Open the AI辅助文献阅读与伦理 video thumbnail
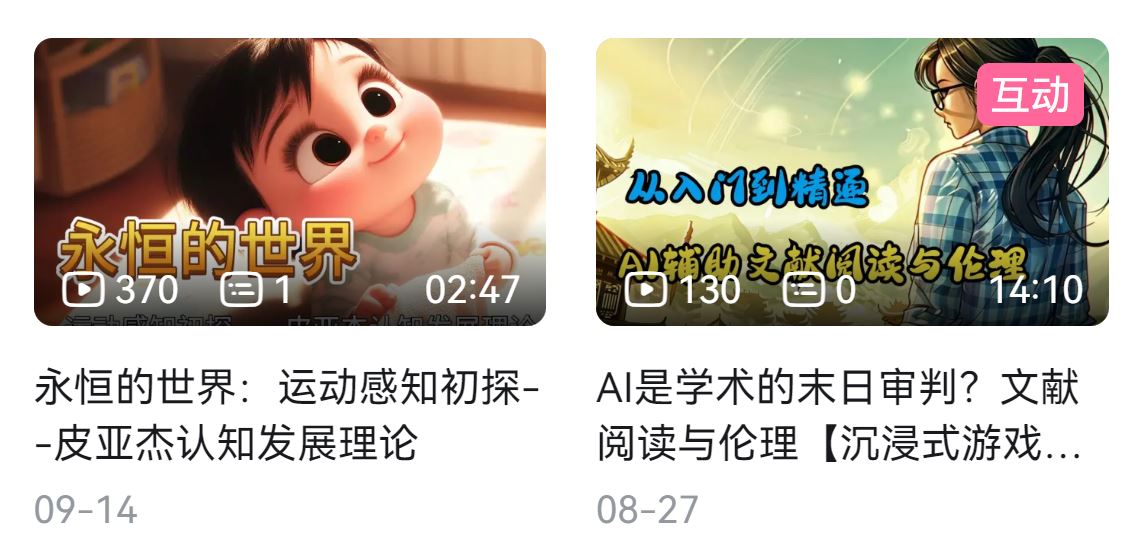The height and width of the screenshot is (545, 1138). (852, 180)
